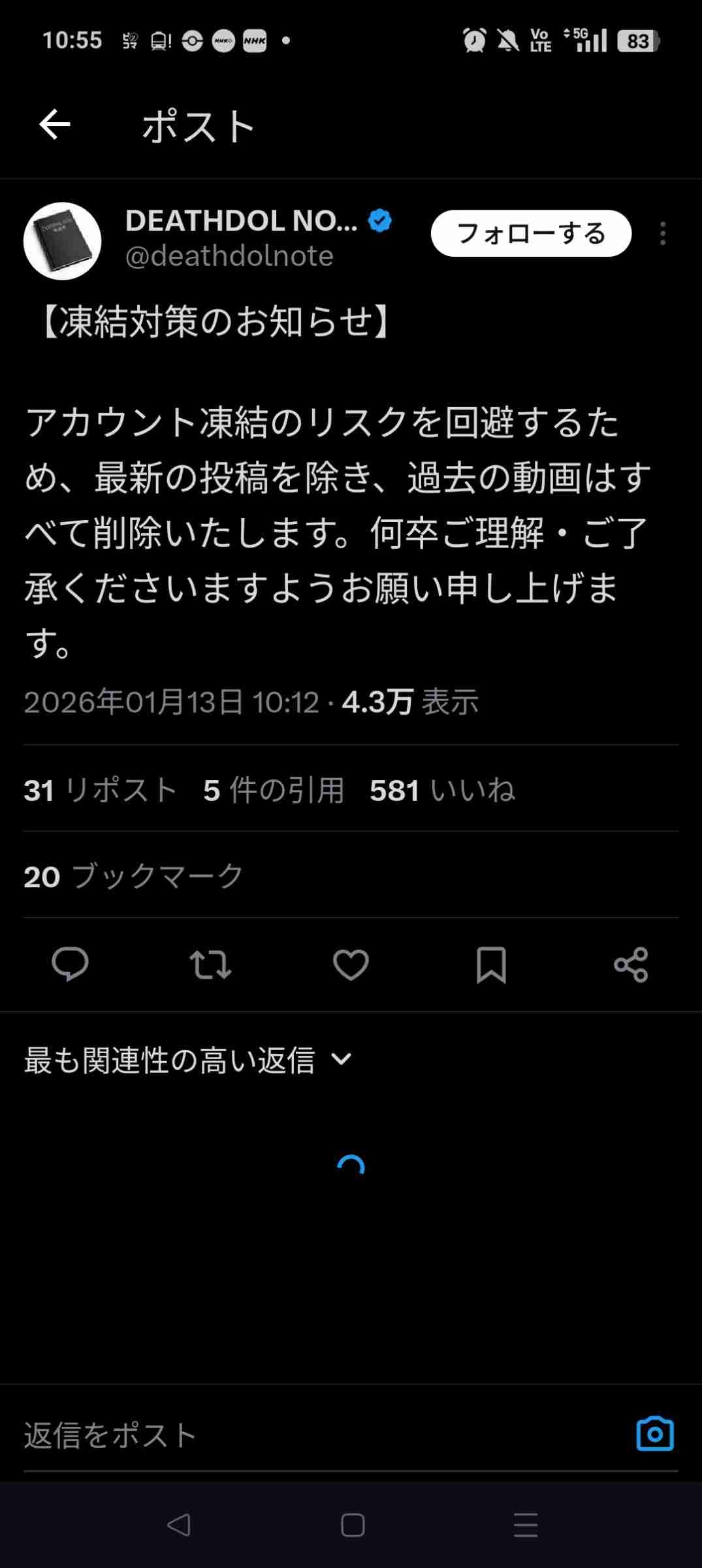Open the post's three-dot overflow menu
Viewport: 702px width, 1568px height.
663,233
